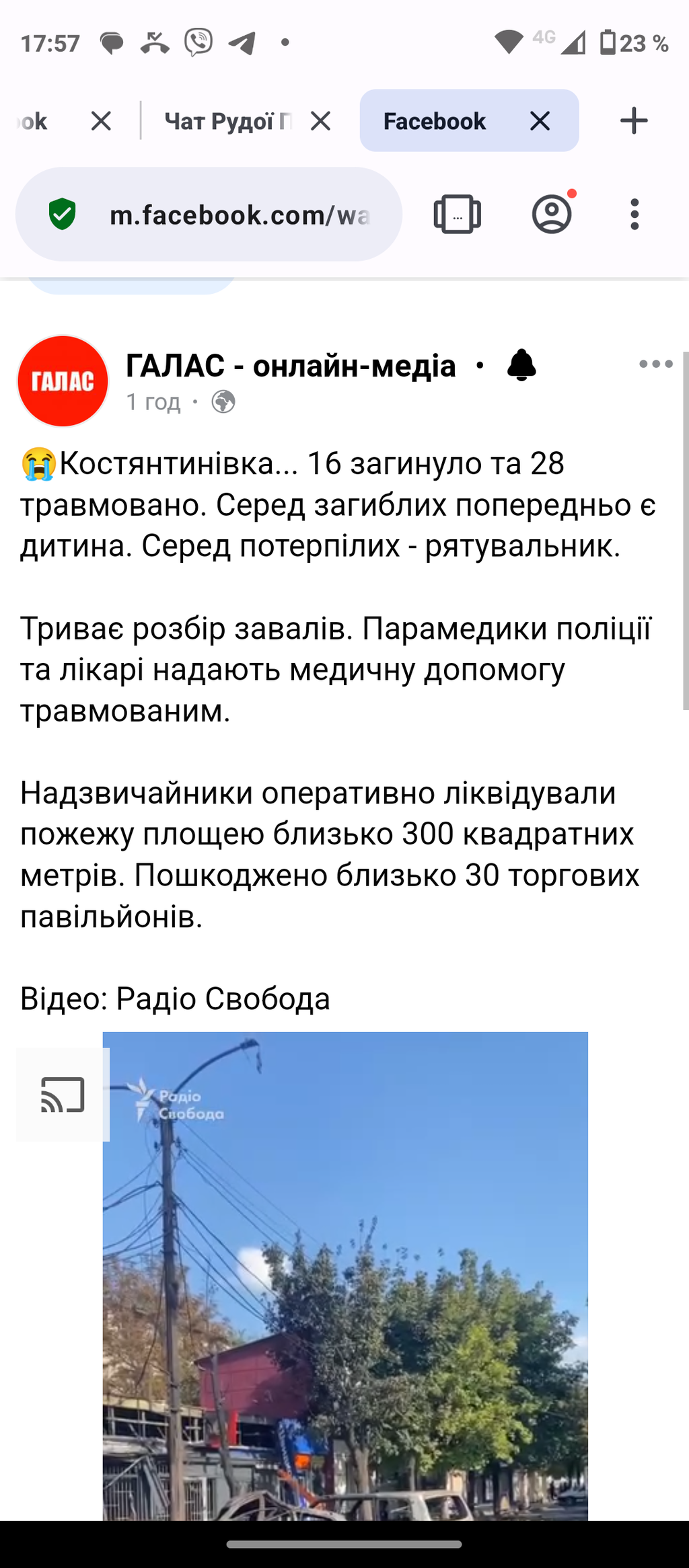Tap the ГАЛАС profile picture

pyautogui.click(x=63, y=381)
